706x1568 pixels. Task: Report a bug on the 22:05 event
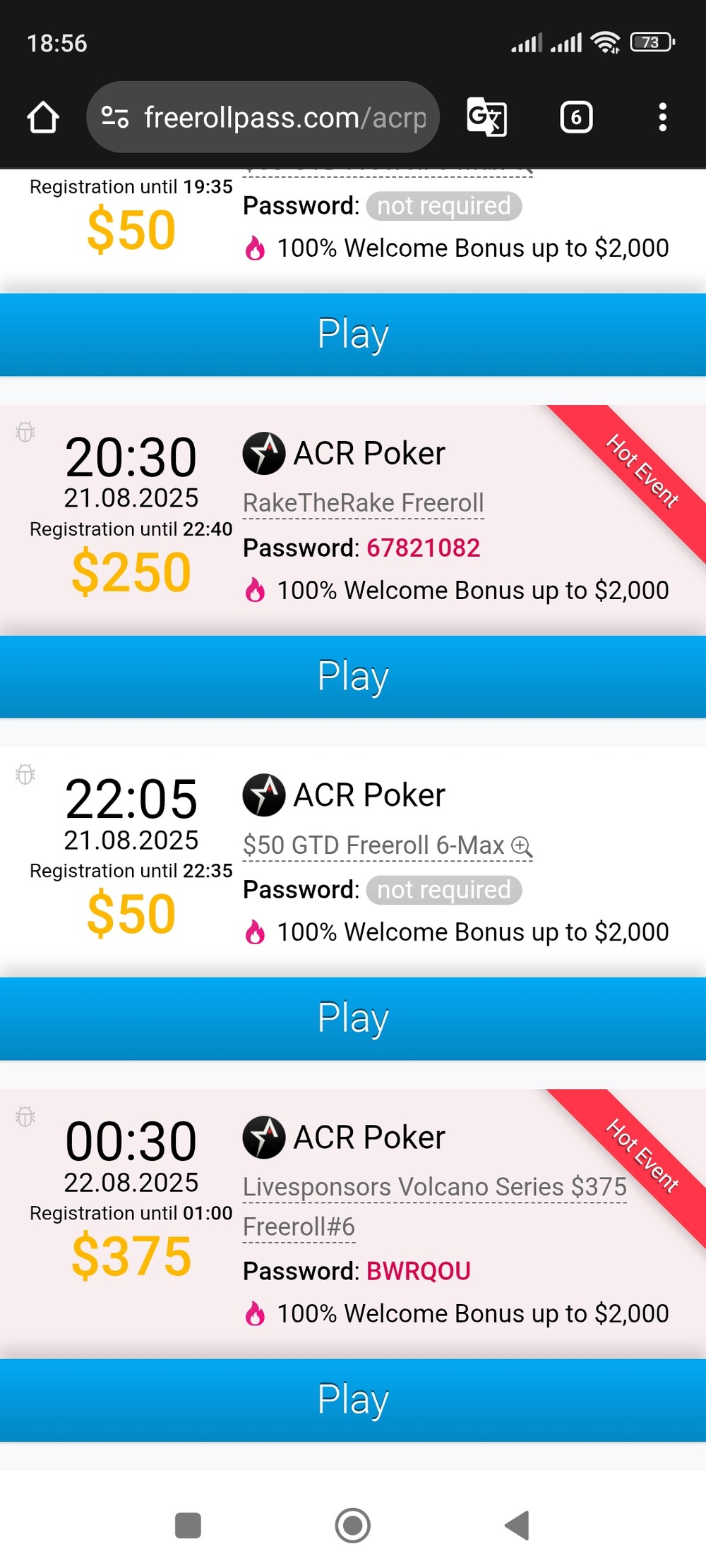click(25, 774)
